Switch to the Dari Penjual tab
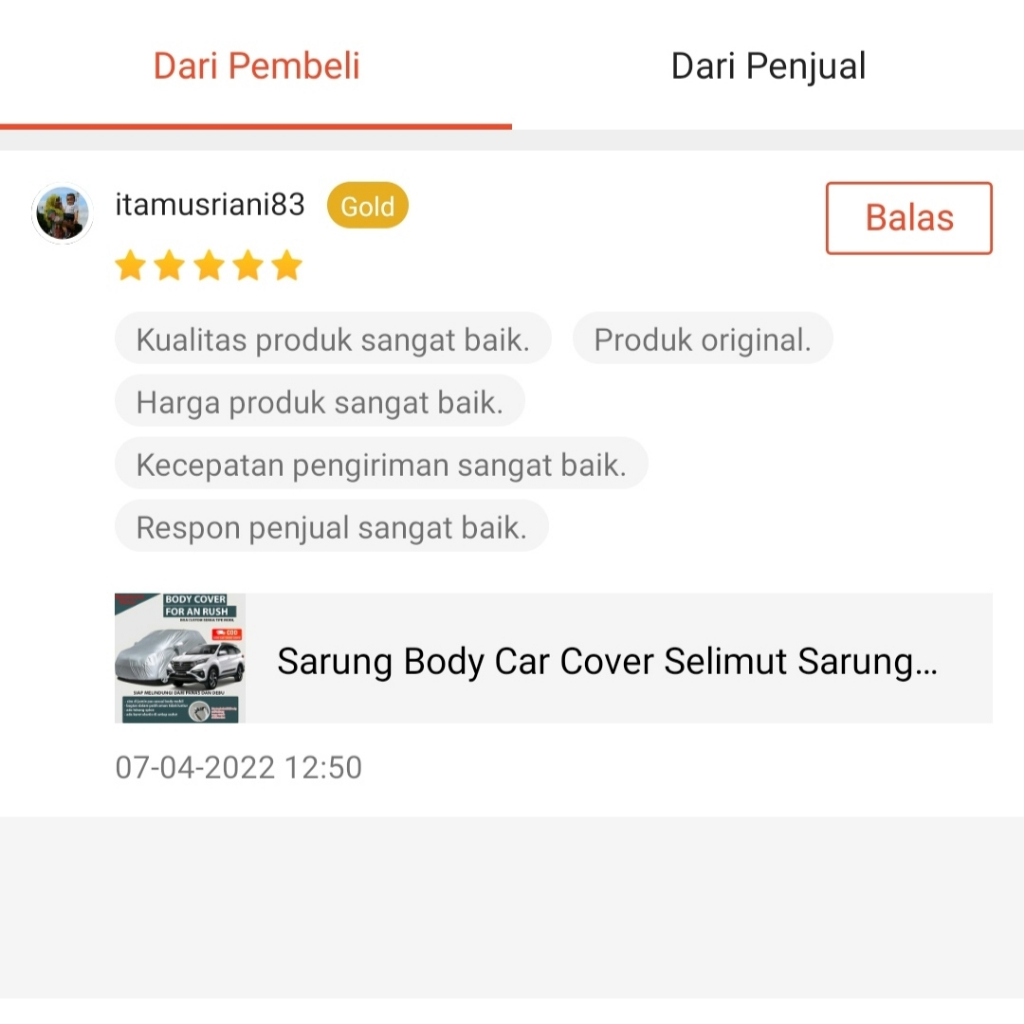 tap(768, 66)
